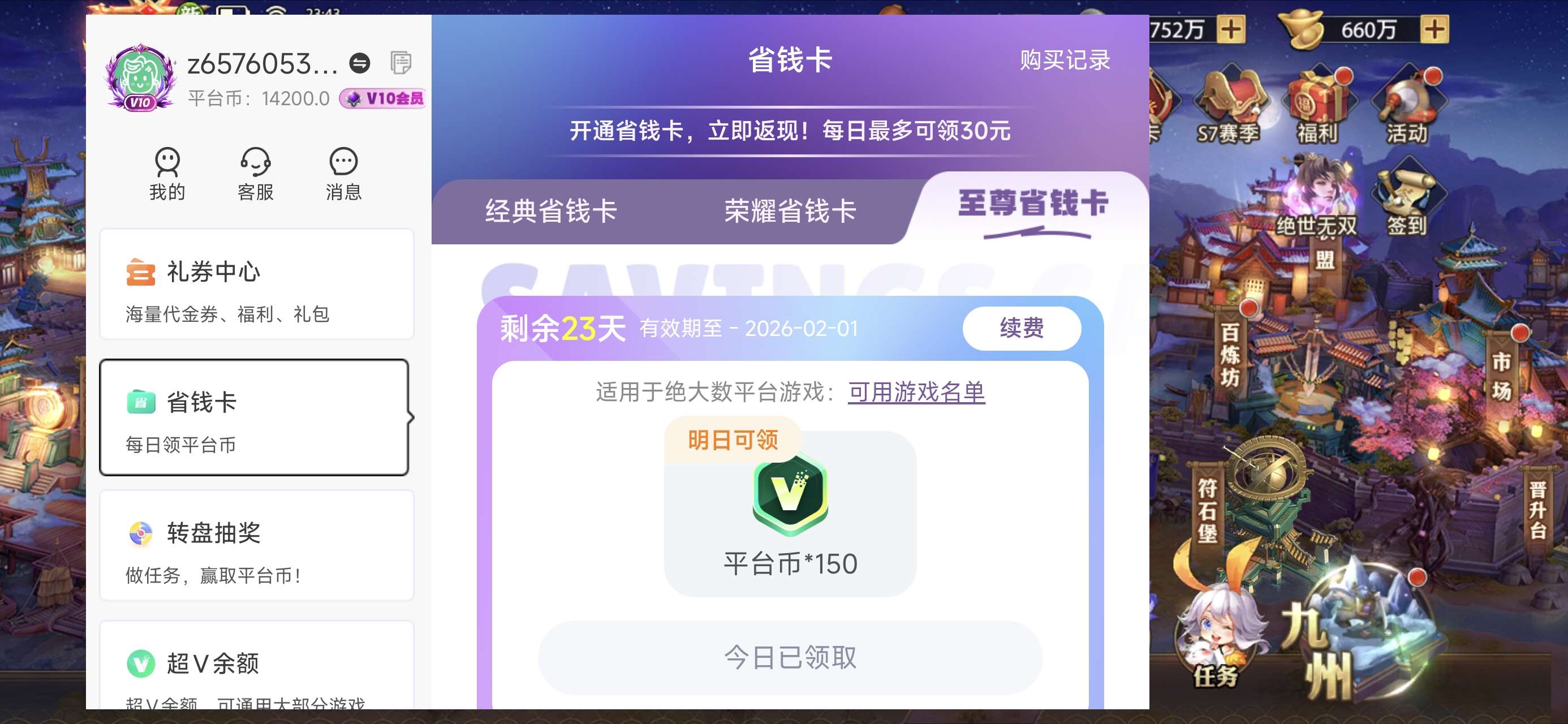Open the 可用游戏名单 link

[x=916, y=392]
